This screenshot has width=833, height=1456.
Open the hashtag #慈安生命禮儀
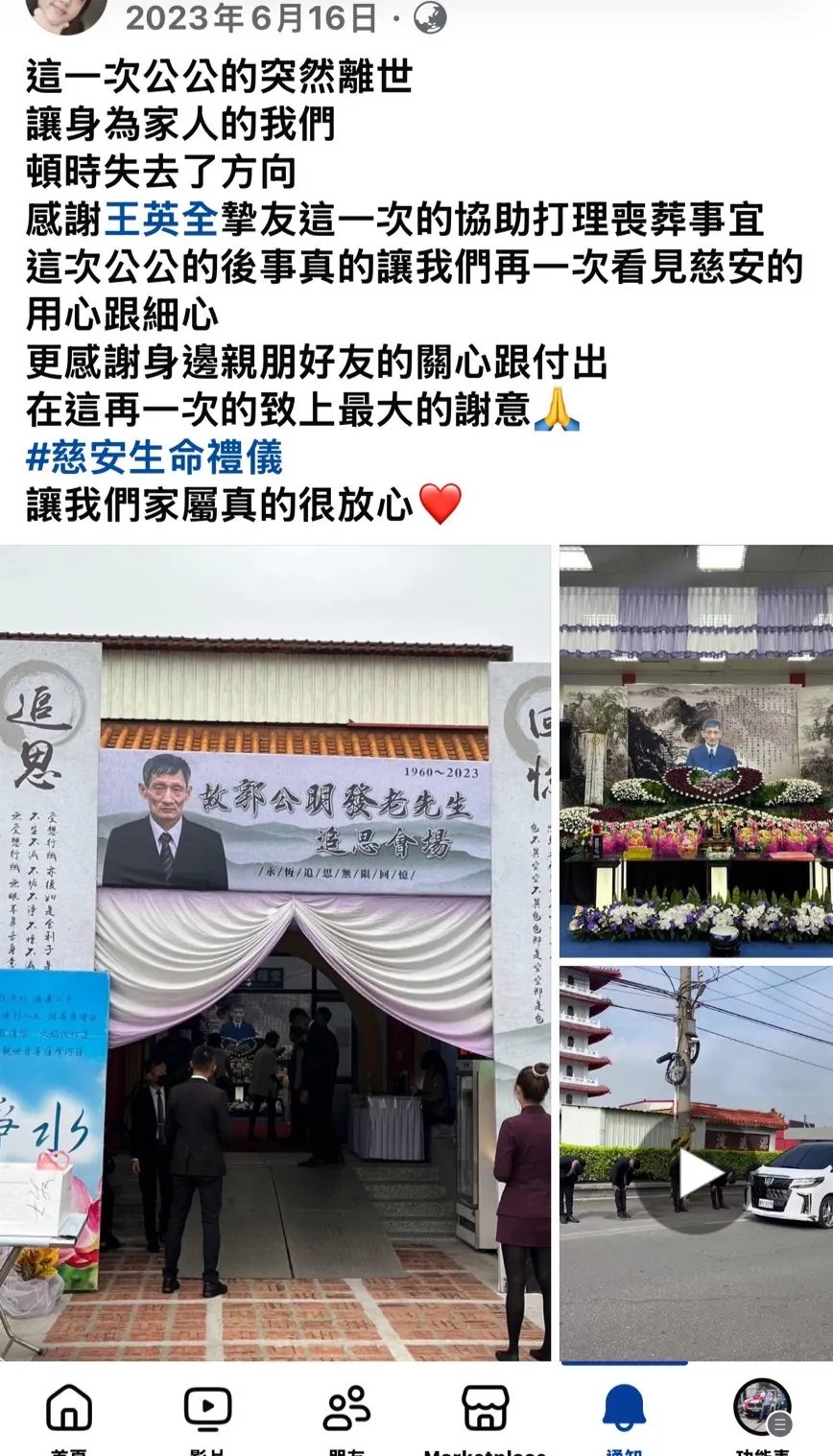(154, 458)
